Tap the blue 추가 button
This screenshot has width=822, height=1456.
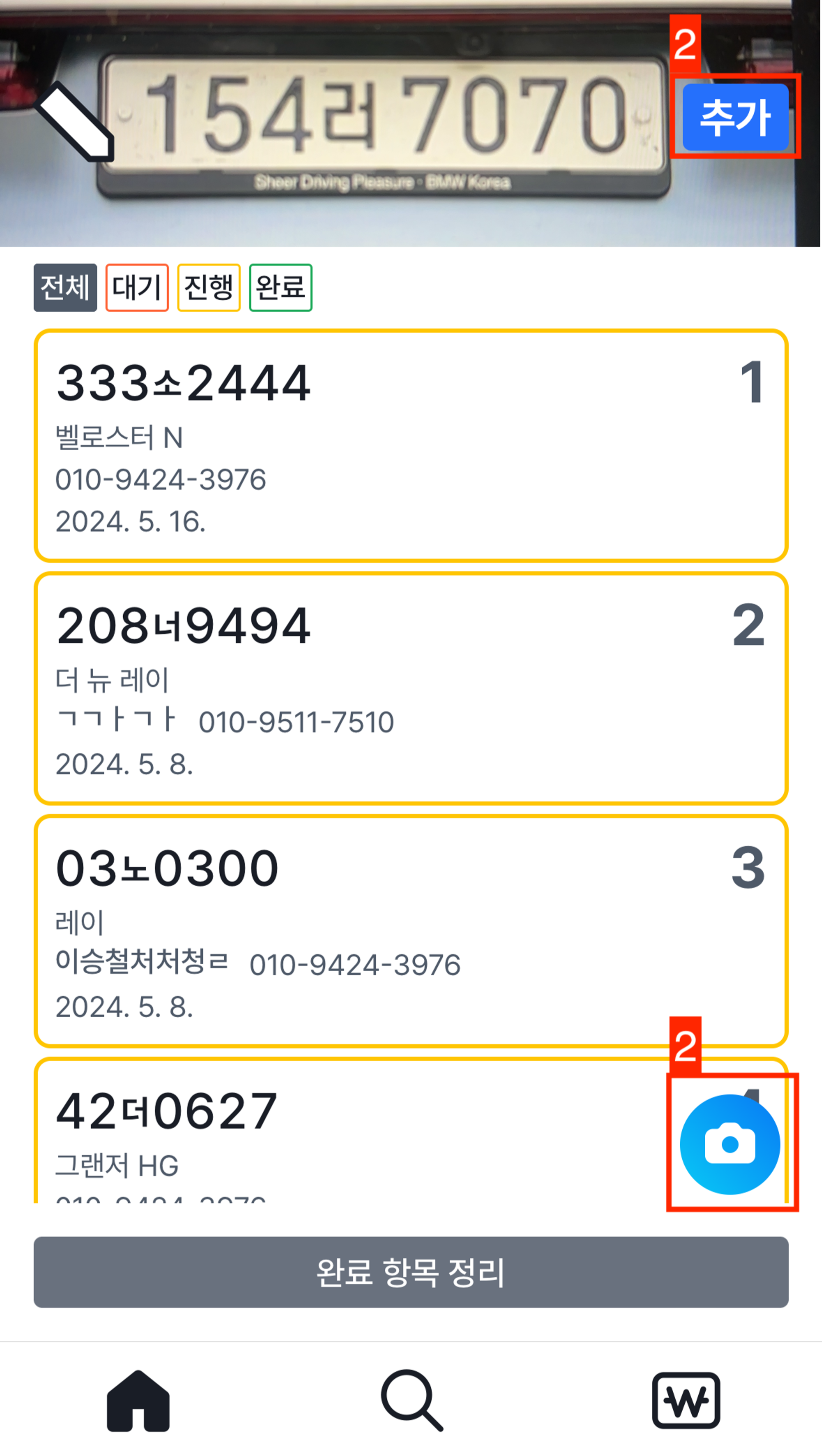point(735,117)
